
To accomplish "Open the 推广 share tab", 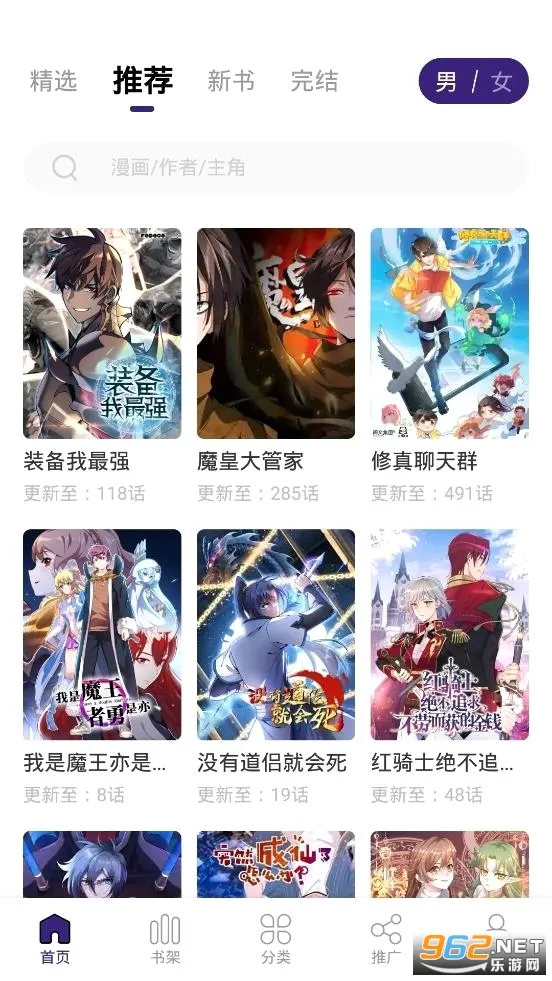I will (x=386, y=938).
